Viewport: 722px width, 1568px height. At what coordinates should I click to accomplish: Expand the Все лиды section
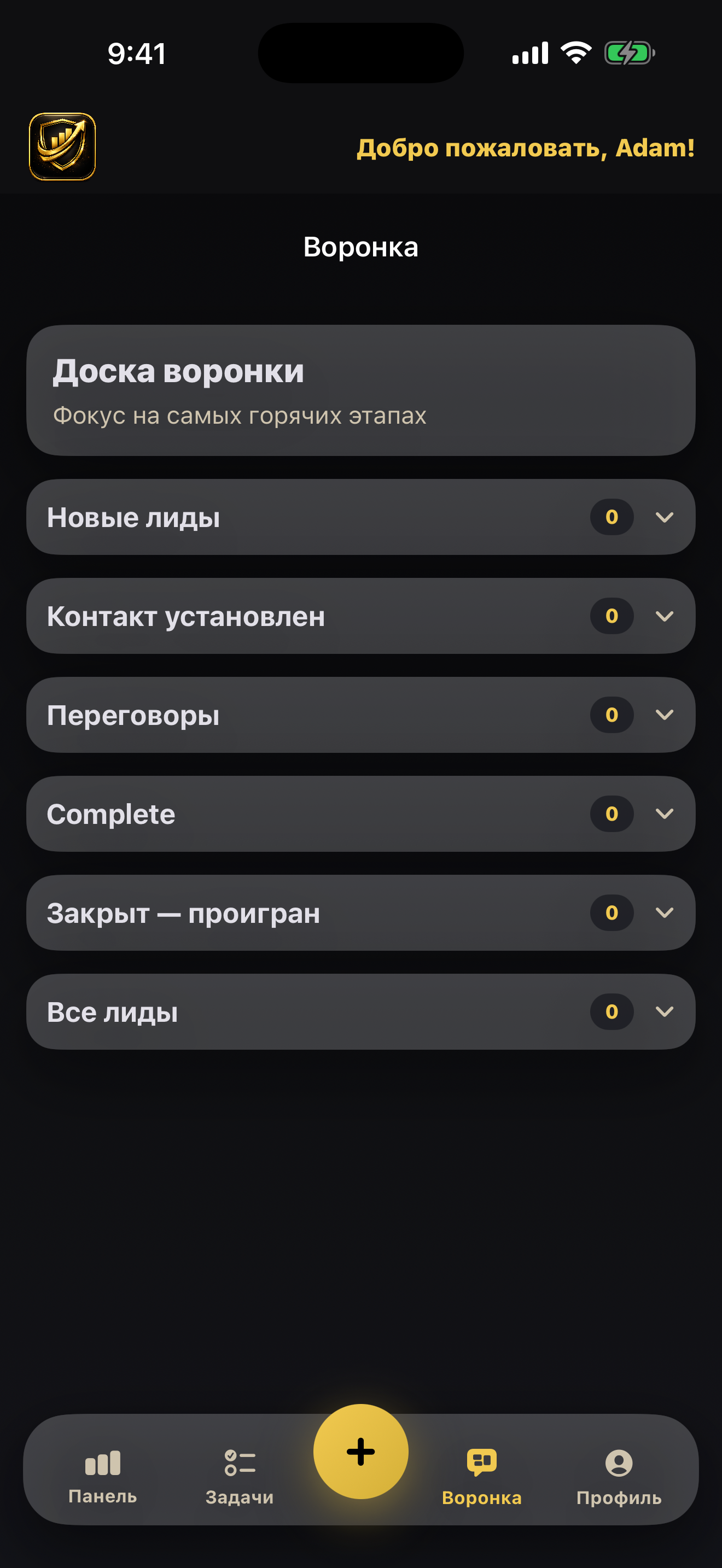point(665,1011)
